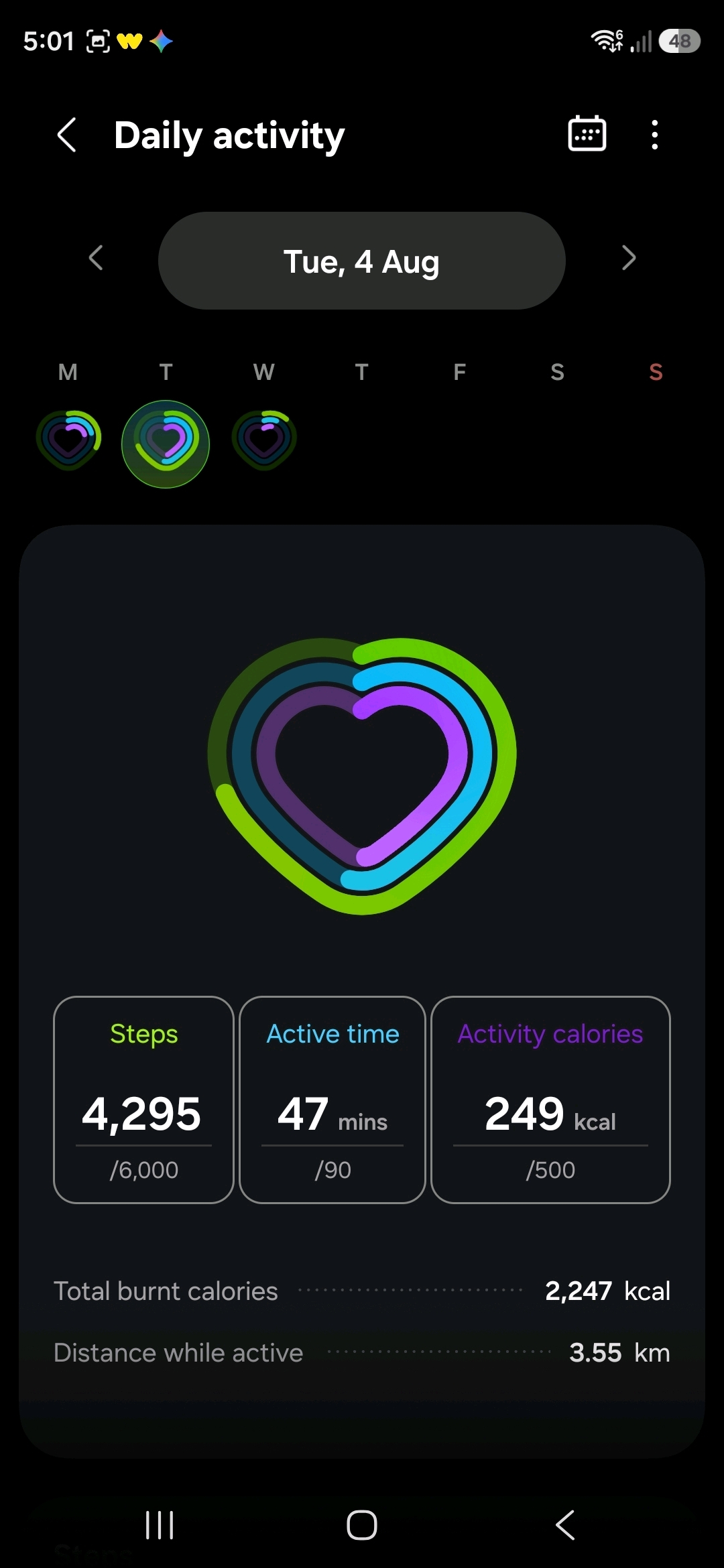The width and height of the screenshot is (724, 1568).
Task: Open the Activity calories card
Action: click(550, 1100)
